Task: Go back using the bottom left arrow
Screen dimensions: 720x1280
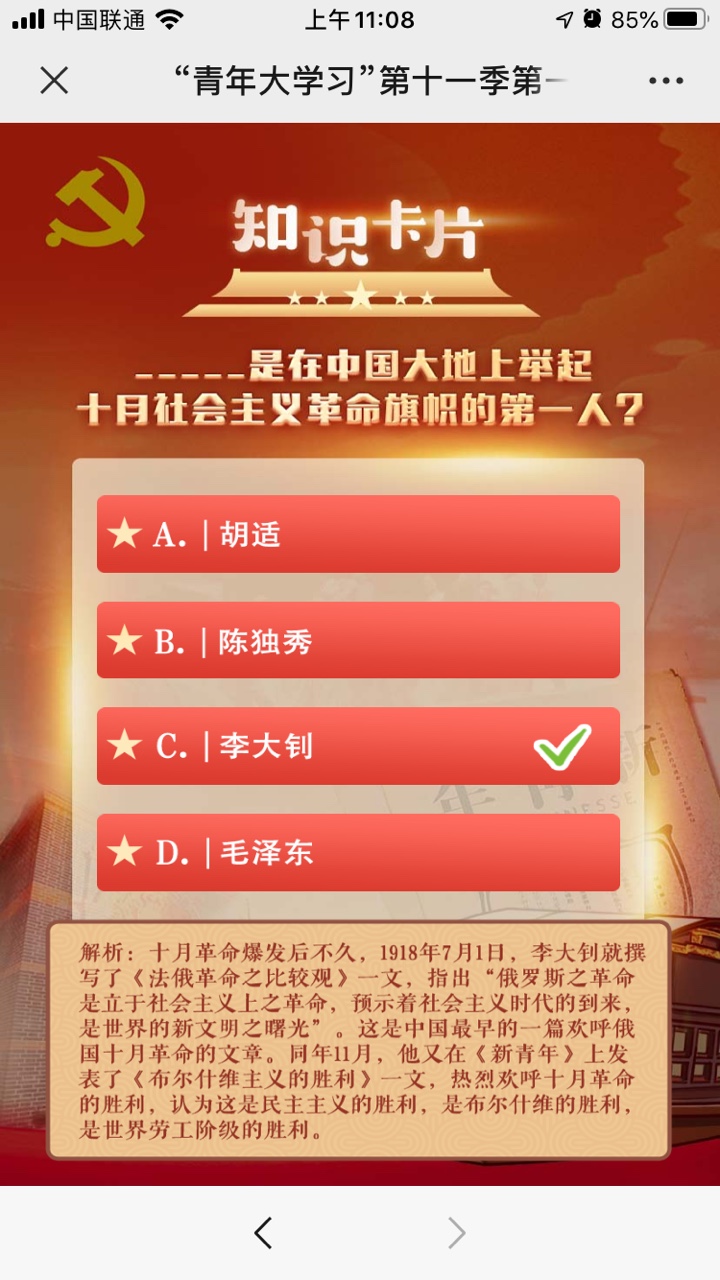Action: point(263,1233)
